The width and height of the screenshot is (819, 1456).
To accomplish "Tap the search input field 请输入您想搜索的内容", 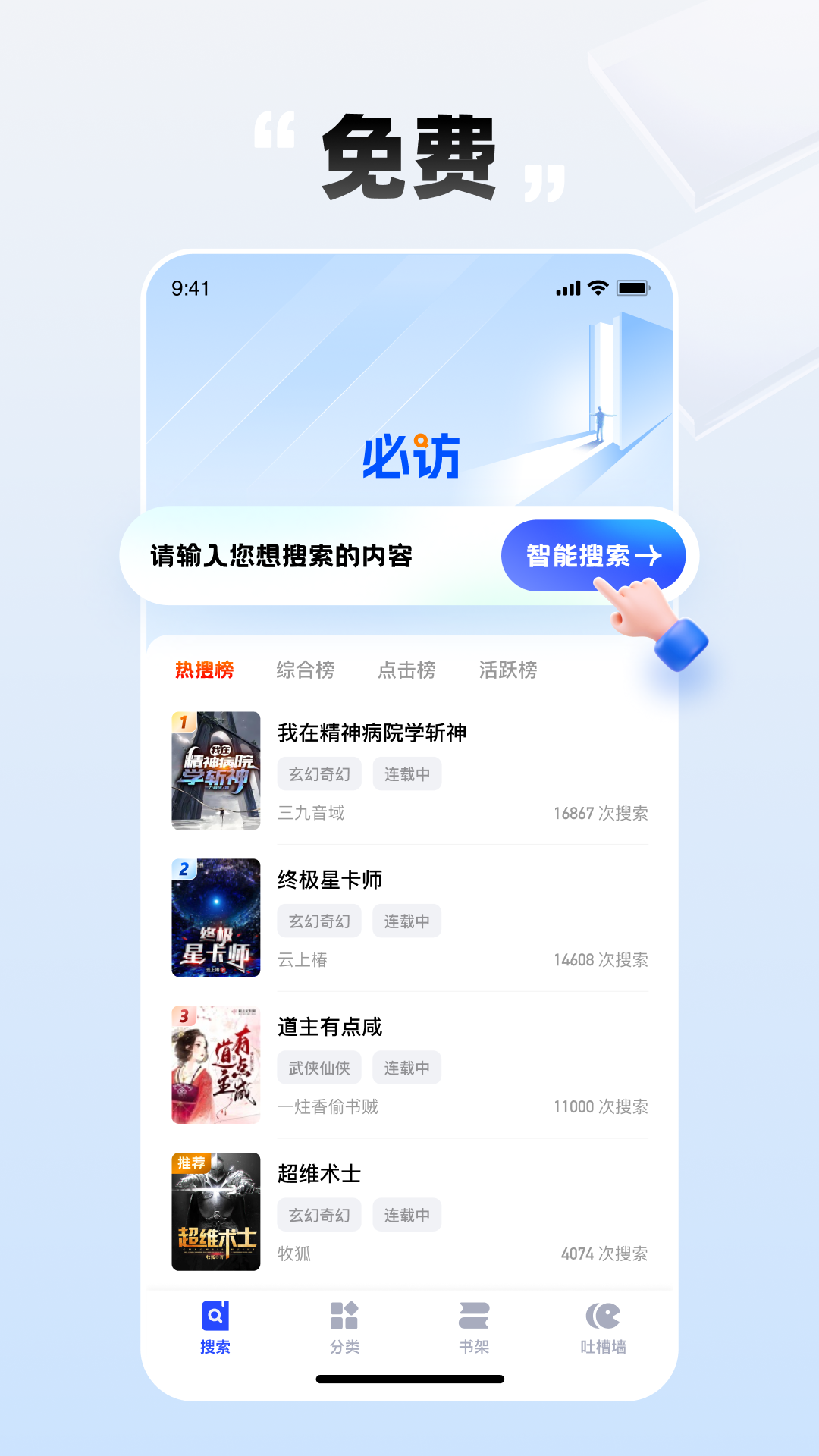I will click(x=281, y=556).
